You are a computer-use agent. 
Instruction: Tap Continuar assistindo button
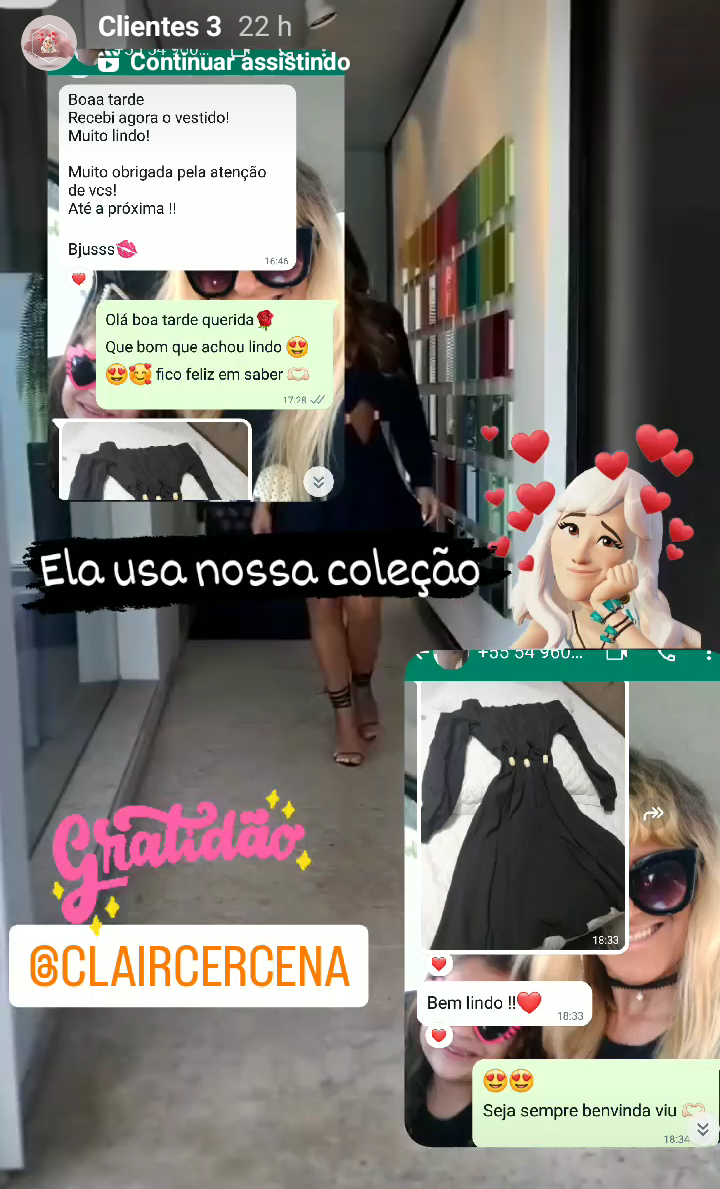point(224,62)
